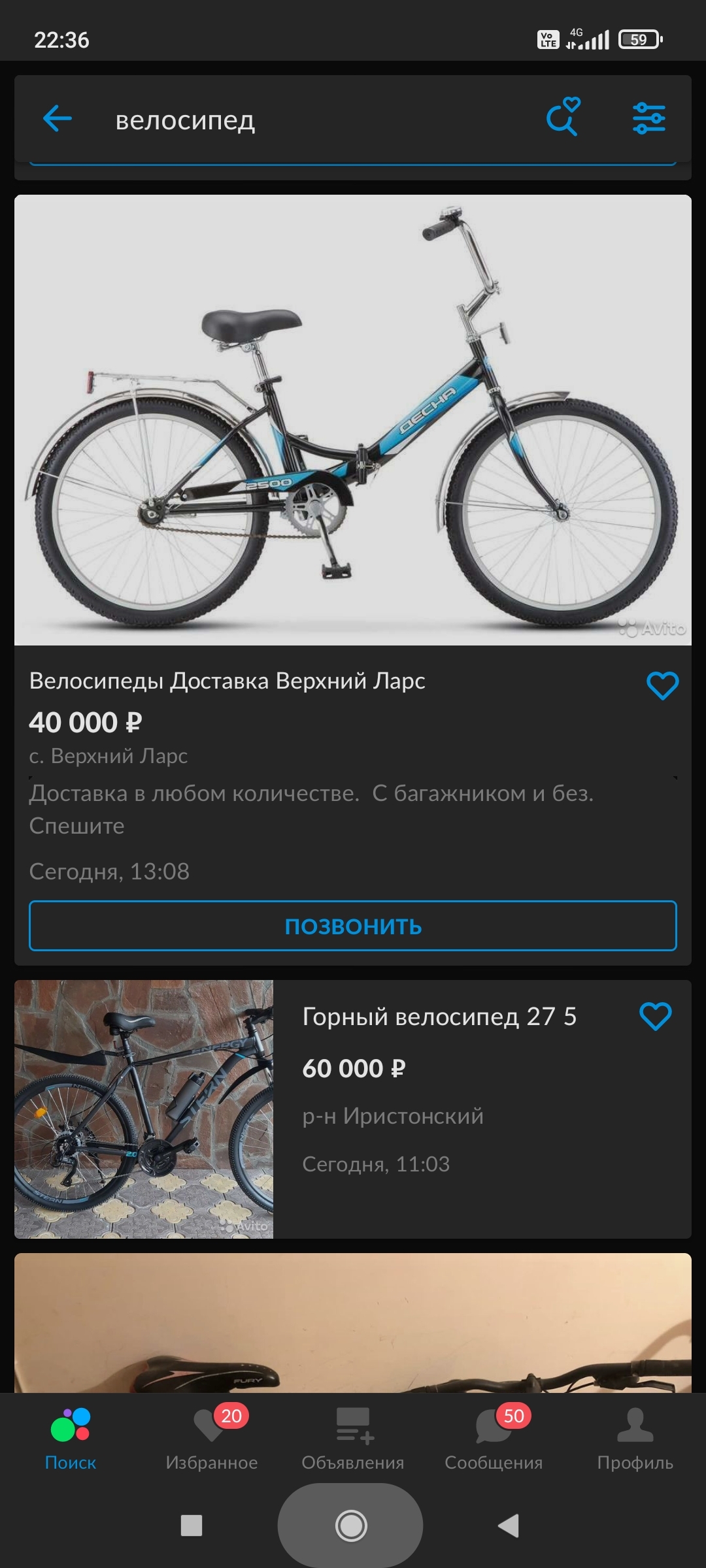706x1568 pixels.
Task: Go back using the blue arrow
Action: tap(58, 119)
